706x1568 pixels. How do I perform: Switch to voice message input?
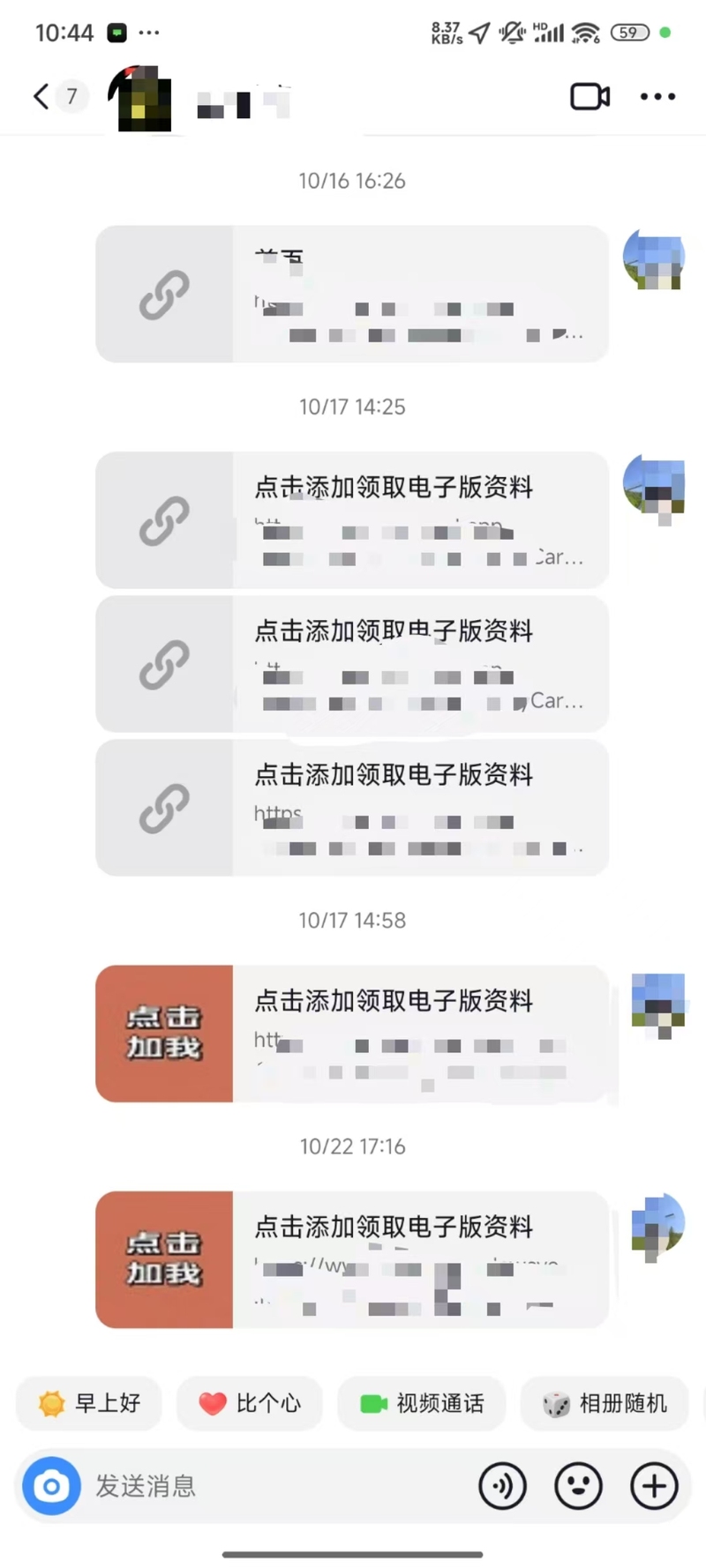[x=502, y=1486]
